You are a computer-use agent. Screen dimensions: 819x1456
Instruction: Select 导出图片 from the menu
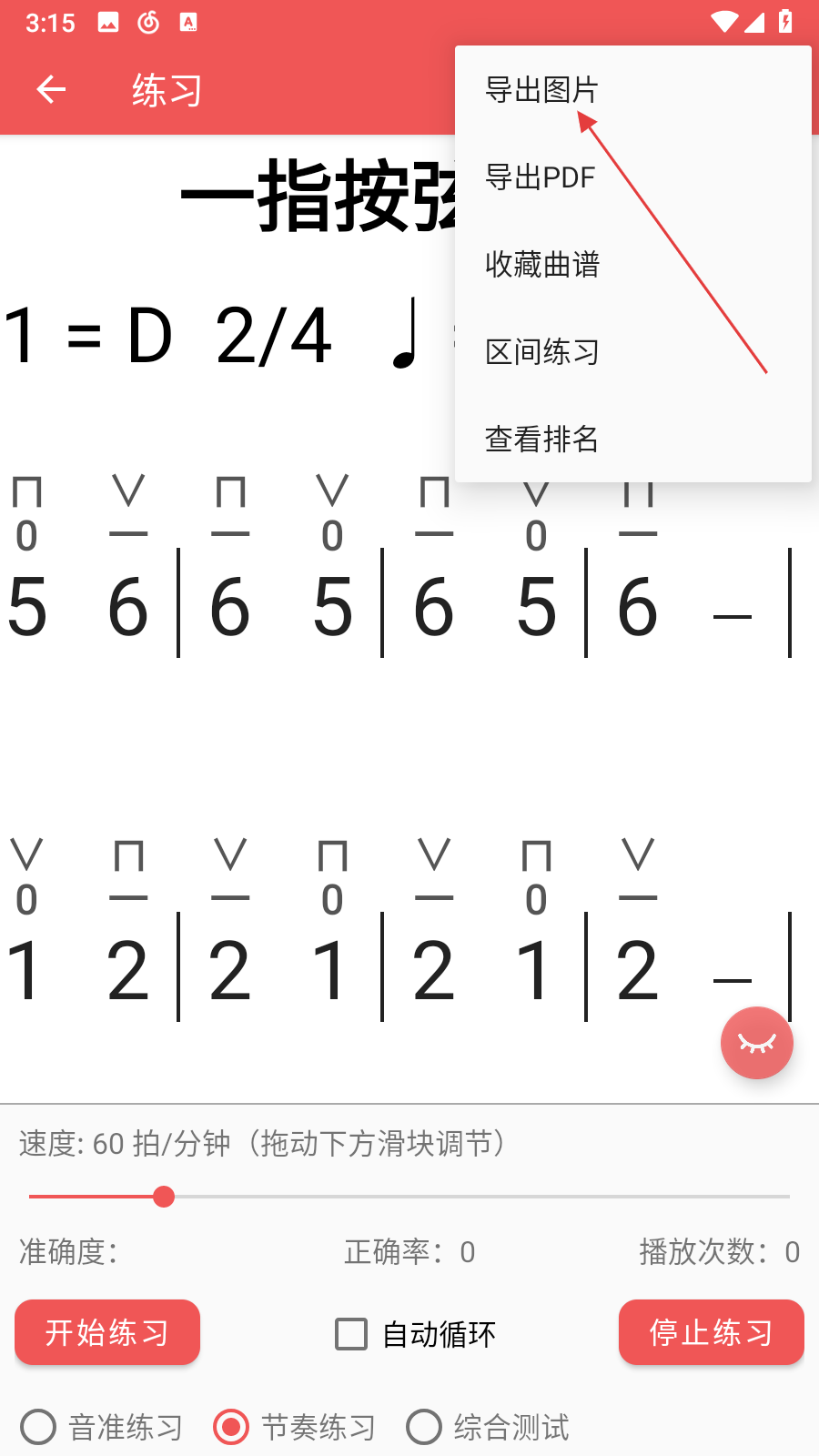541,90
